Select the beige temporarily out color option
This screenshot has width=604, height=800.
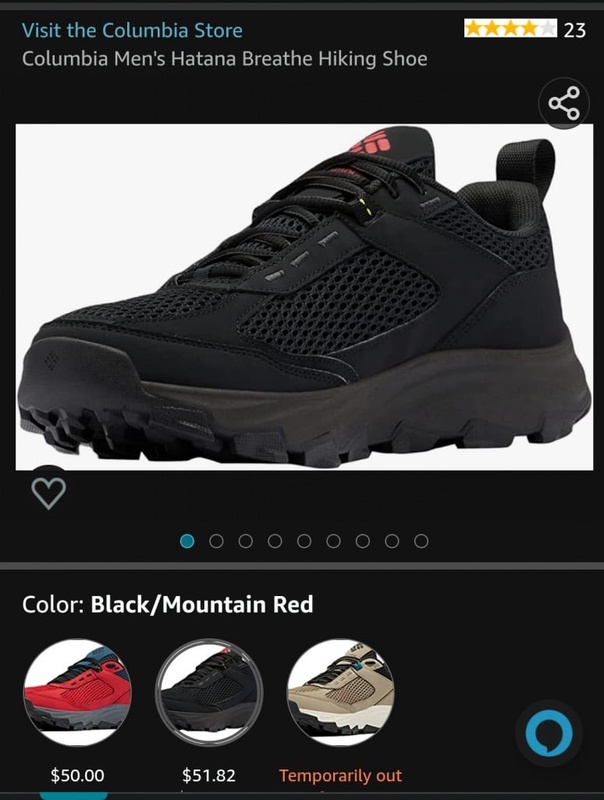(340, 693)
